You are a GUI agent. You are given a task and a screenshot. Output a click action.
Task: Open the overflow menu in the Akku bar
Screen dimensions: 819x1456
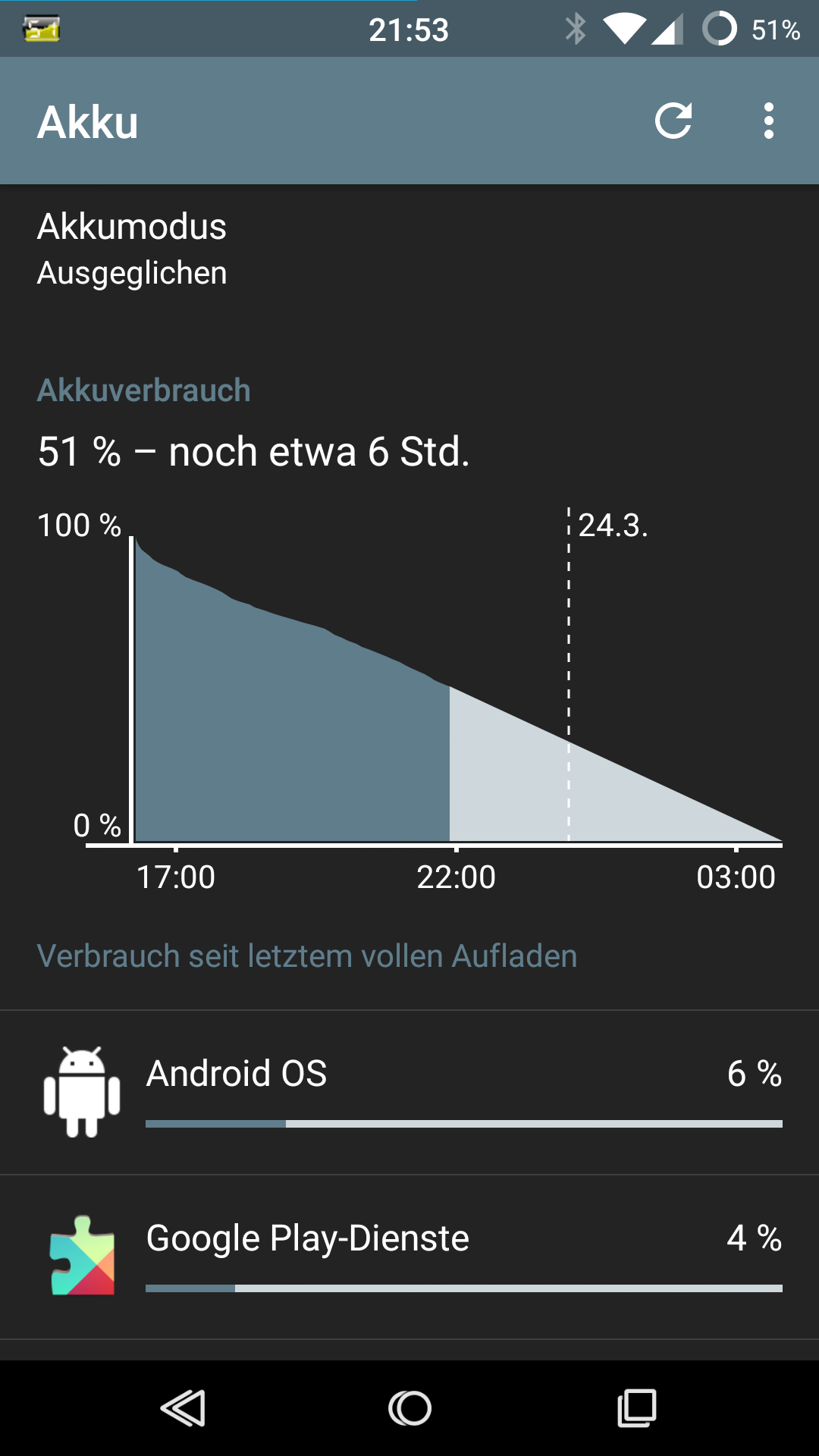point(769,121)
